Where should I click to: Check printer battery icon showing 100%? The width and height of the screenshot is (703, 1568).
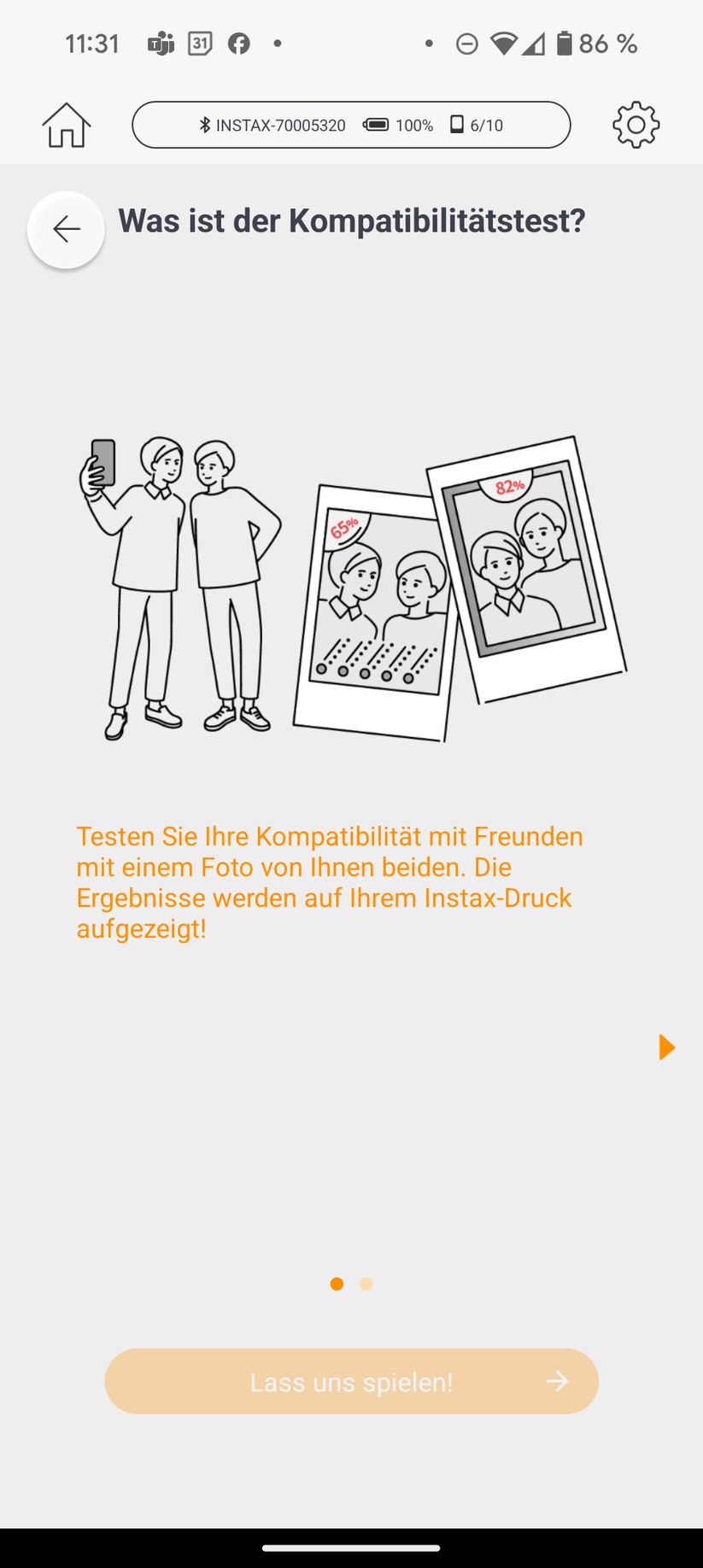(376, 125)
